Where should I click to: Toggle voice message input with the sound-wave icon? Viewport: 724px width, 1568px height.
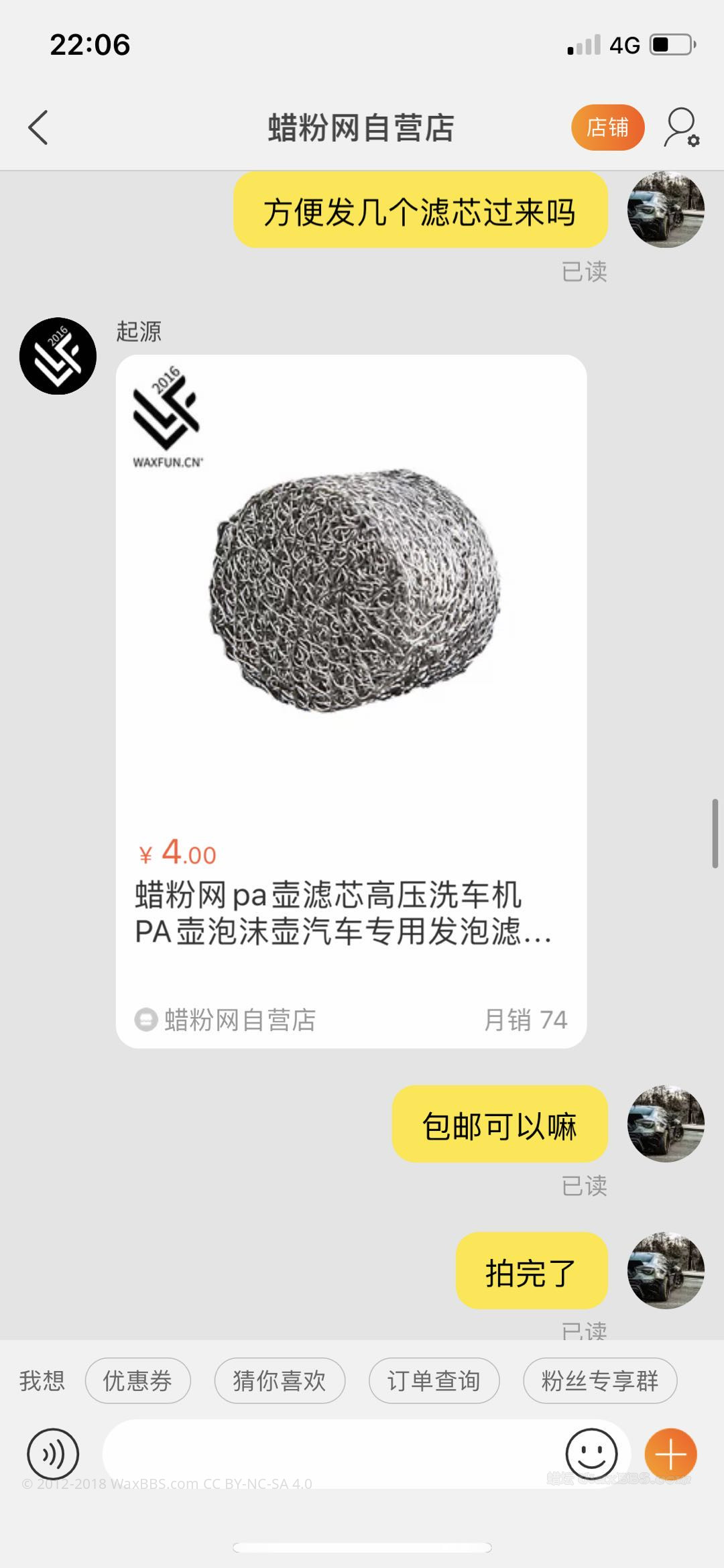54,1455
